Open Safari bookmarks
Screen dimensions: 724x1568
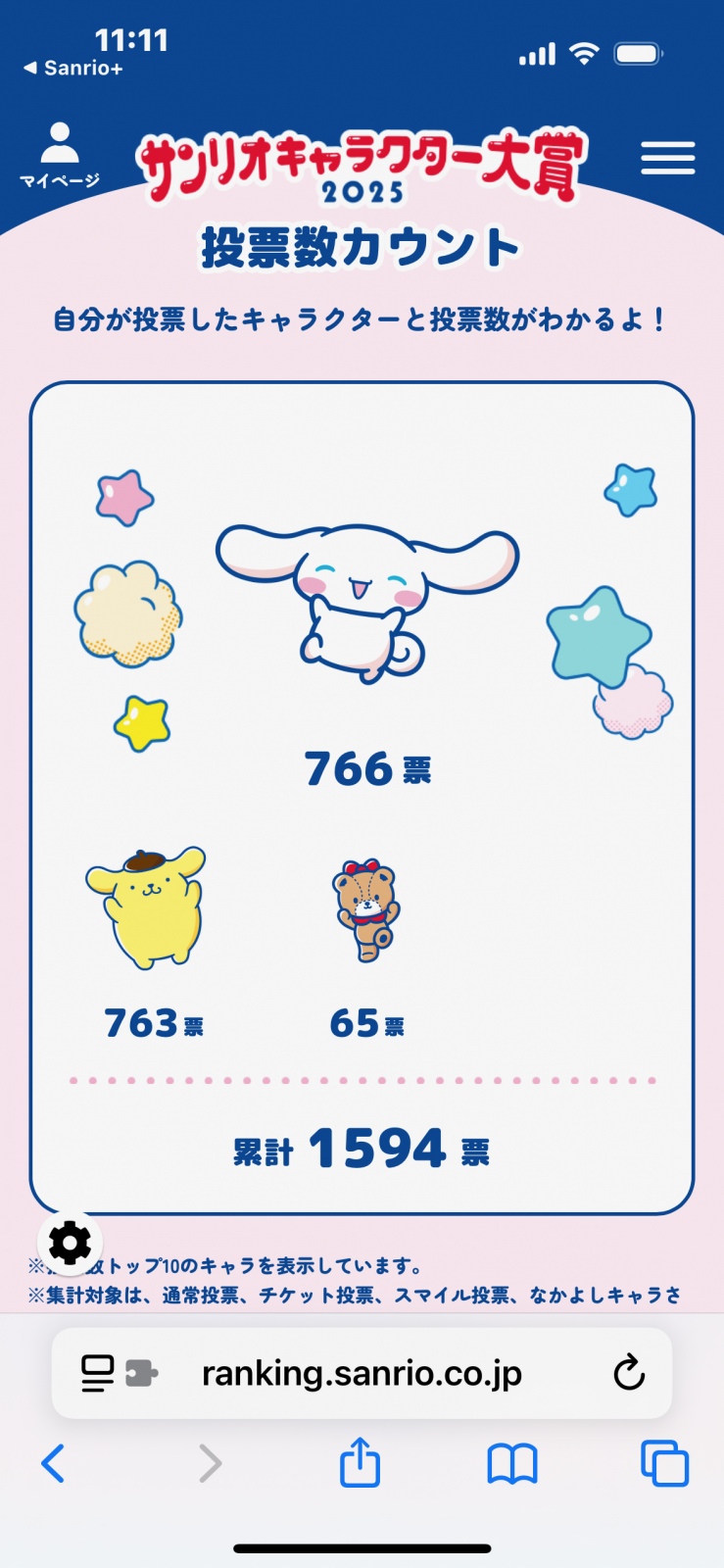512,1464
